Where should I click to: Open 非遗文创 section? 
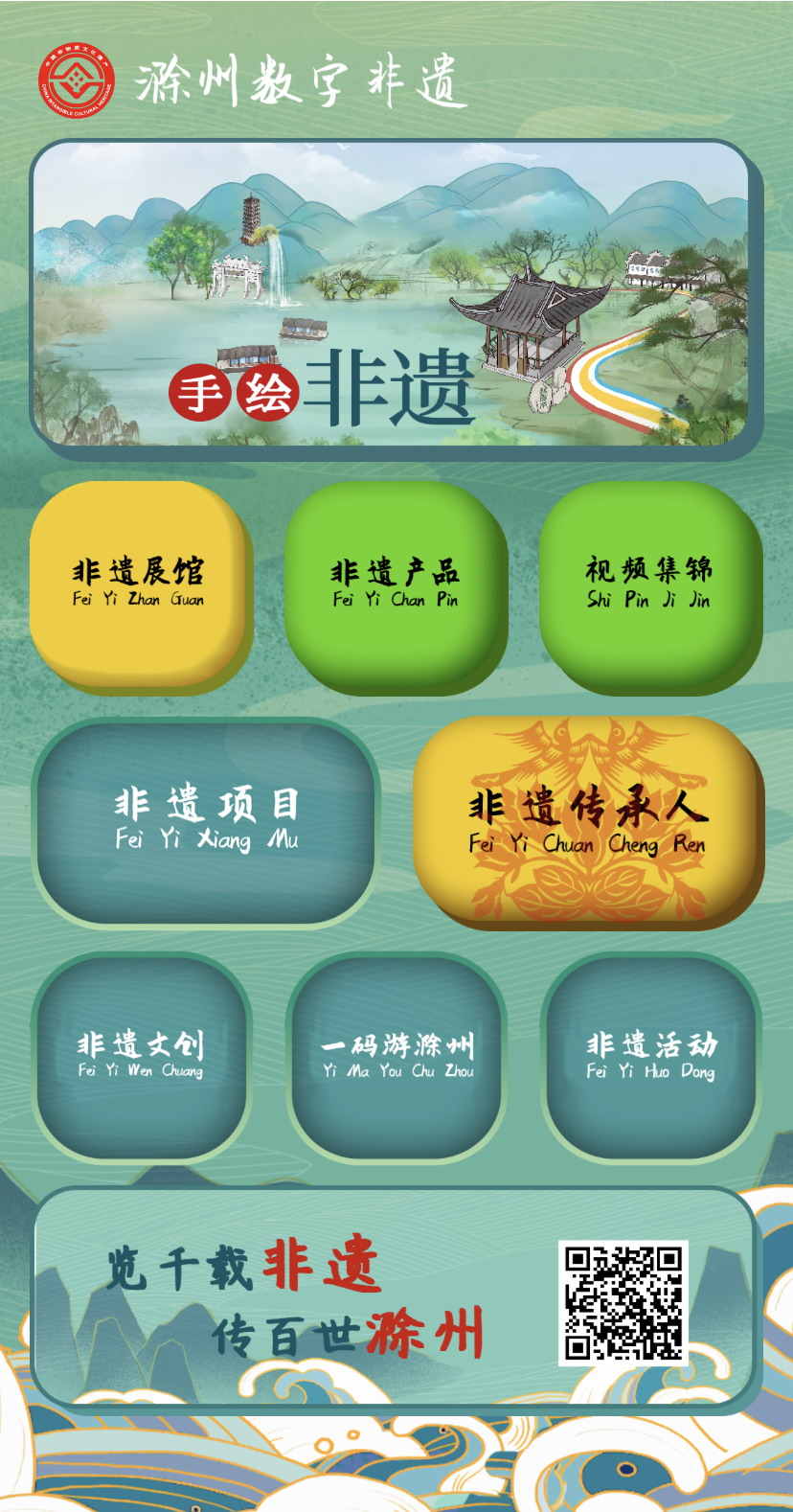(141, 1055)
